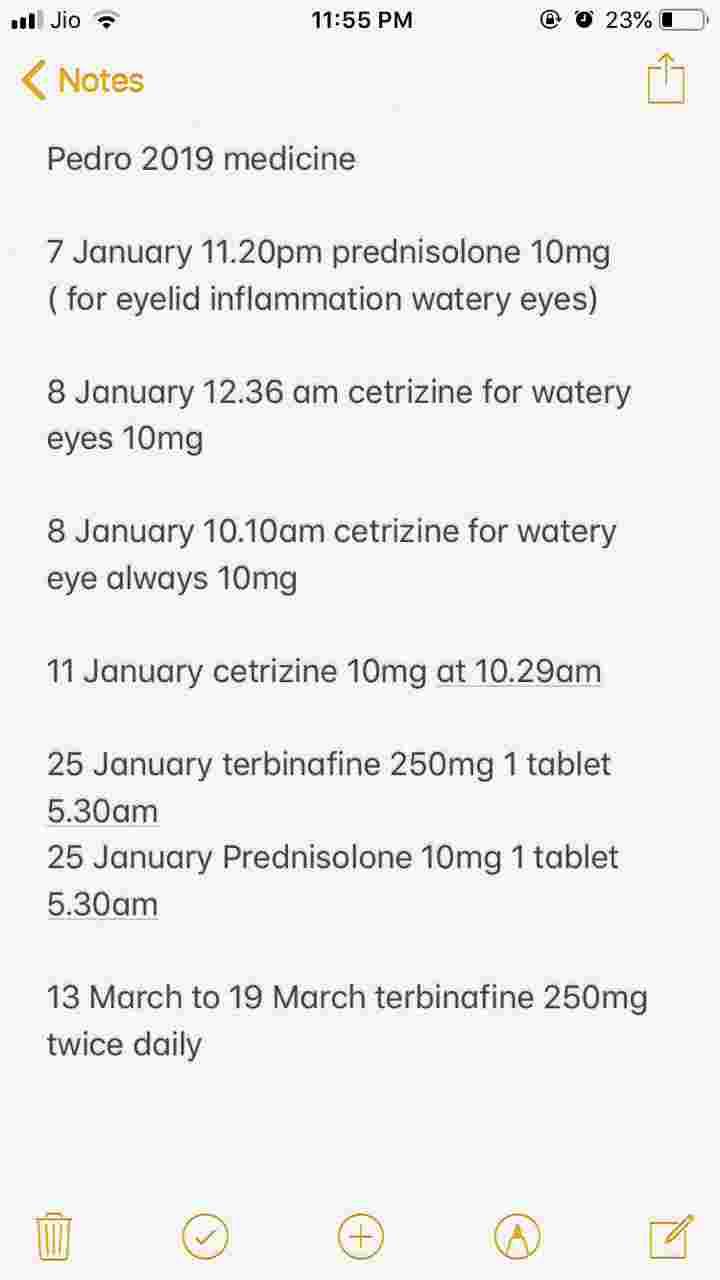The image size is (720, 1280).
Task: Add a checklist to the note
Action: click(205, 1237)
